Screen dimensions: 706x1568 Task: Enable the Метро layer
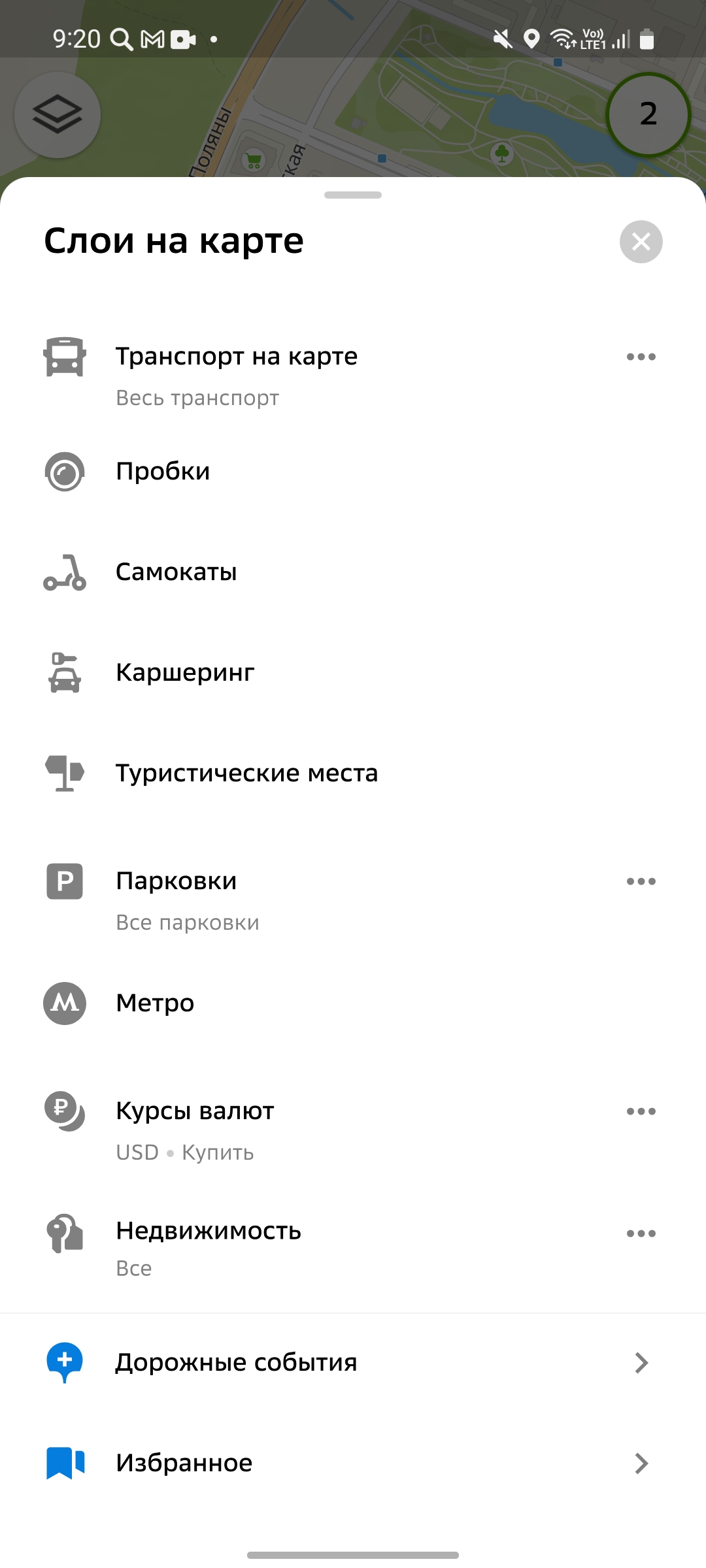[x=353, y=1003]
